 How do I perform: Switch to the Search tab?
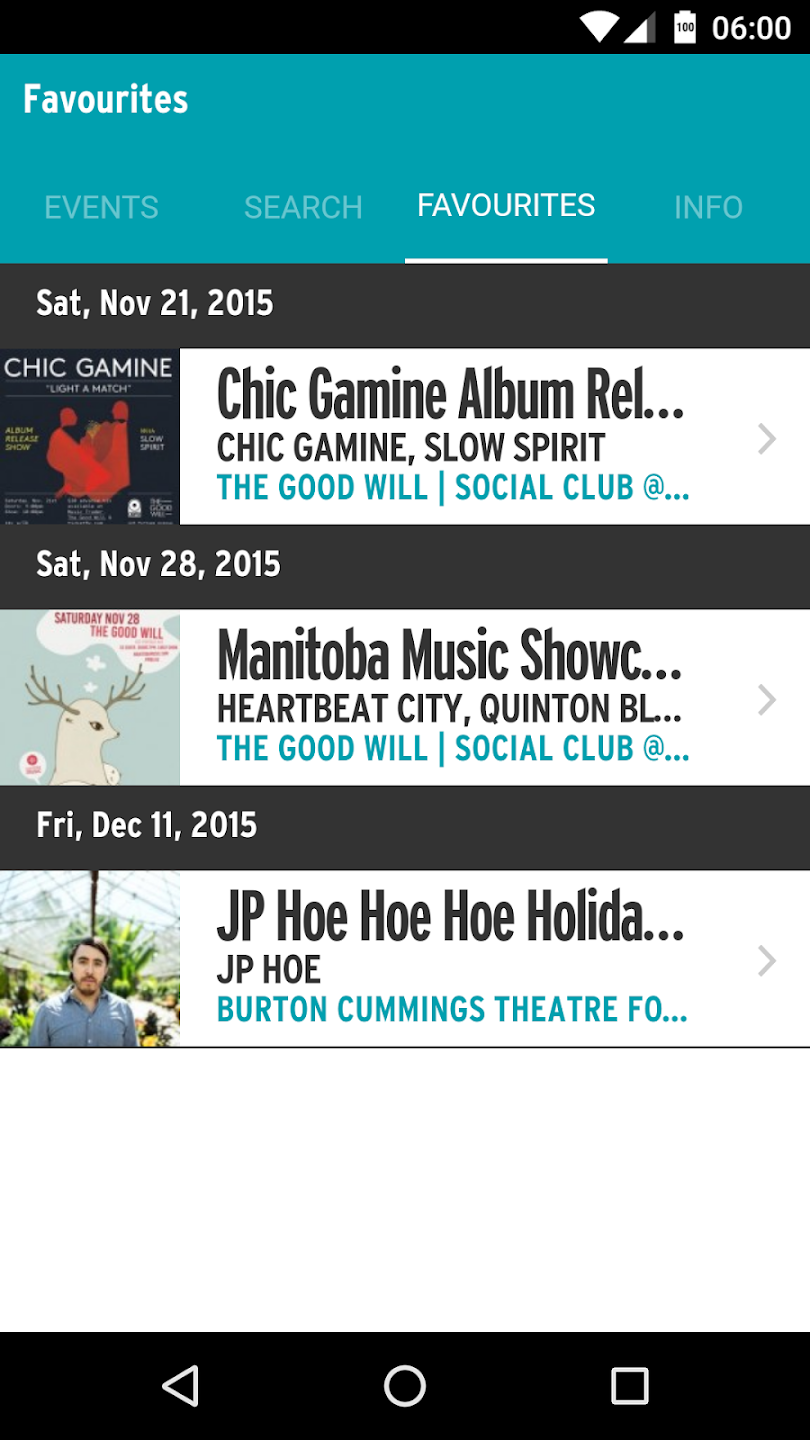tap(303, 207)
